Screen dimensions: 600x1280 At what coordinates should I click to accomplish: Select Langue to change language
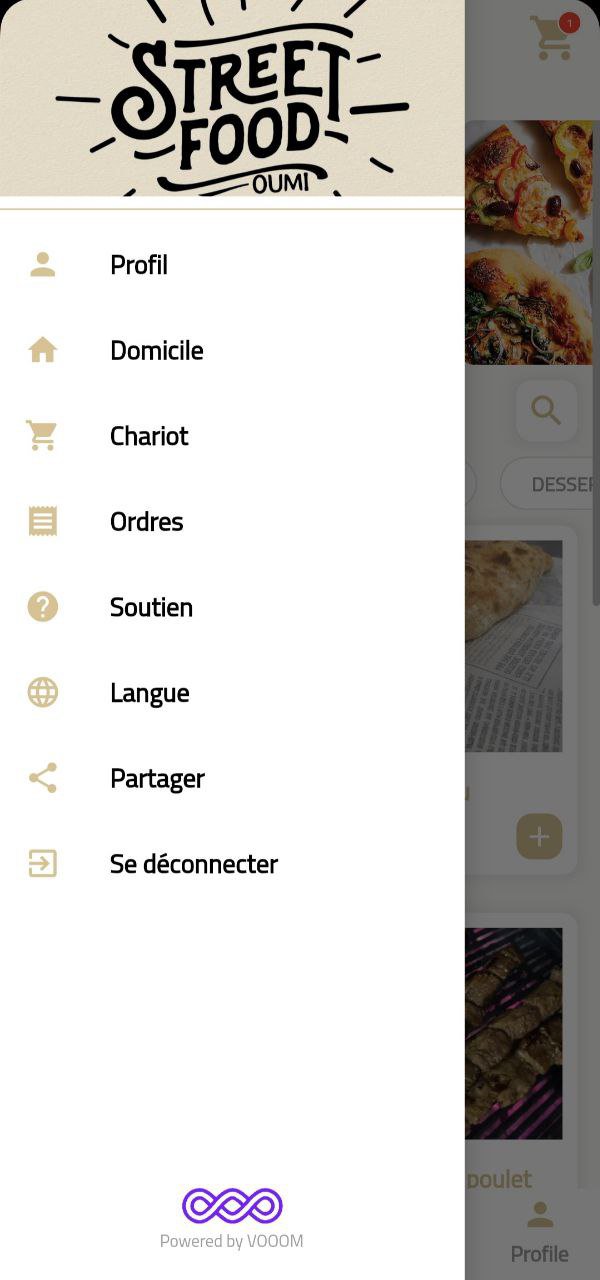coord(232,693)
